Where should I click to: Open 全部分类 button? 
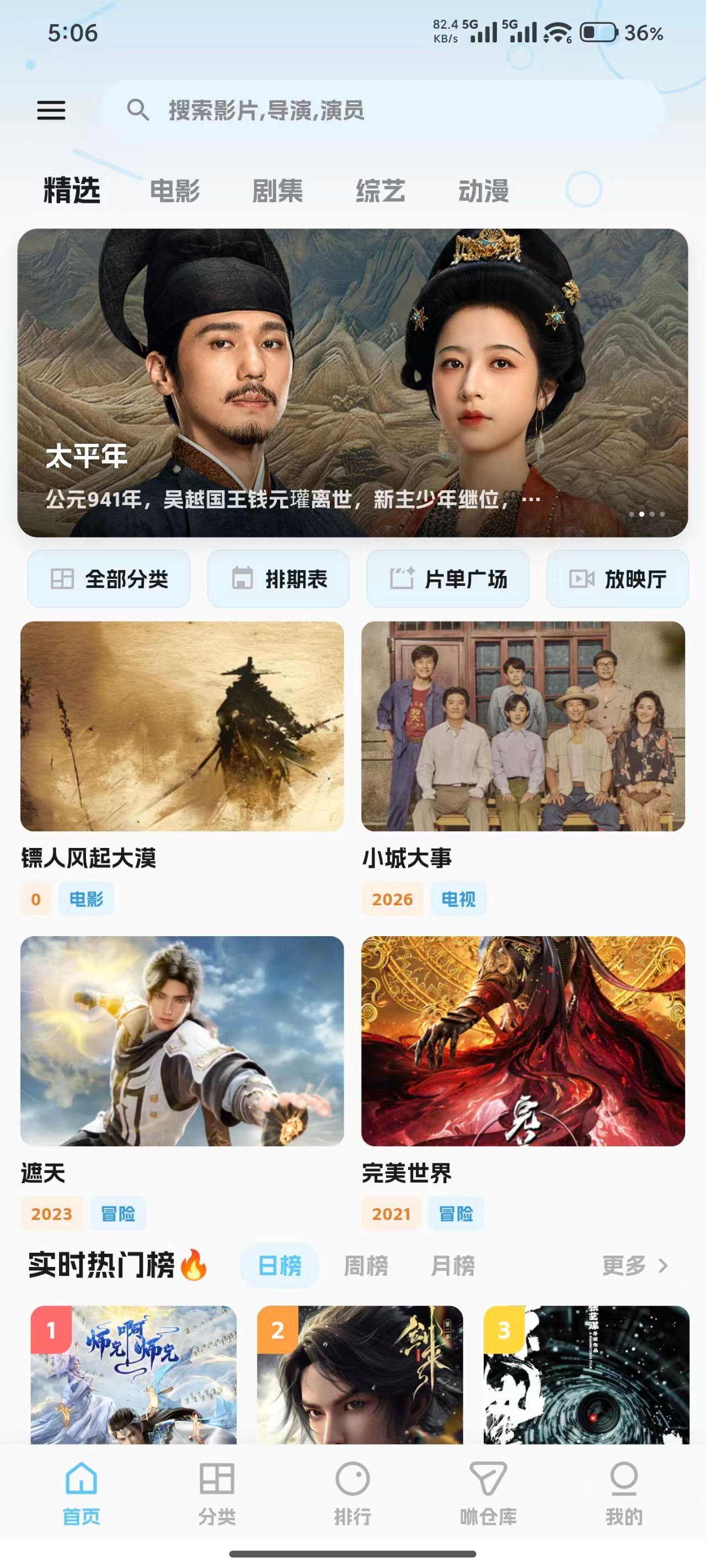(109, 579)
